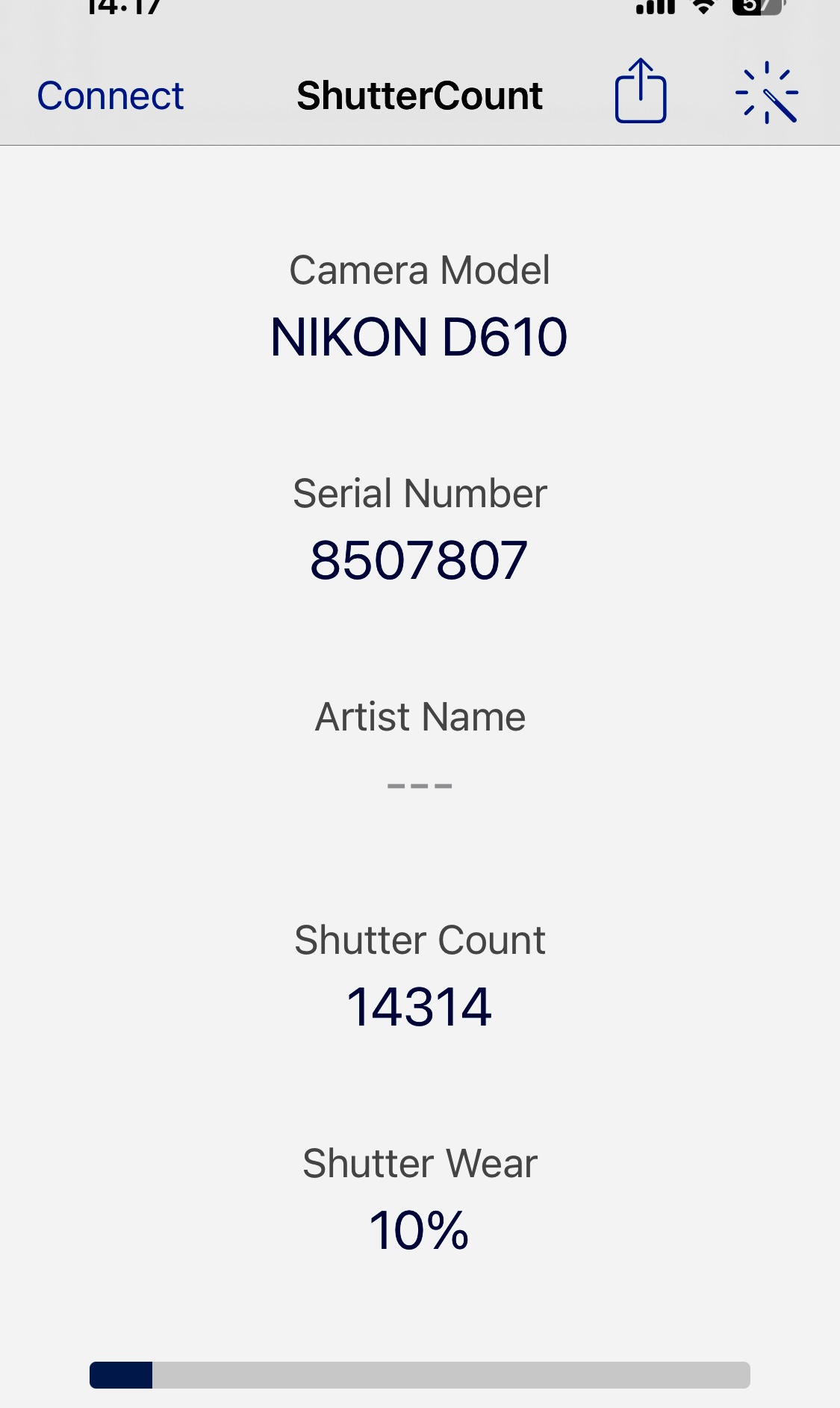Tap the wand icon to refresh data
The height and width of the screenshot is (1408, 840).
click(x=768, y=93)
